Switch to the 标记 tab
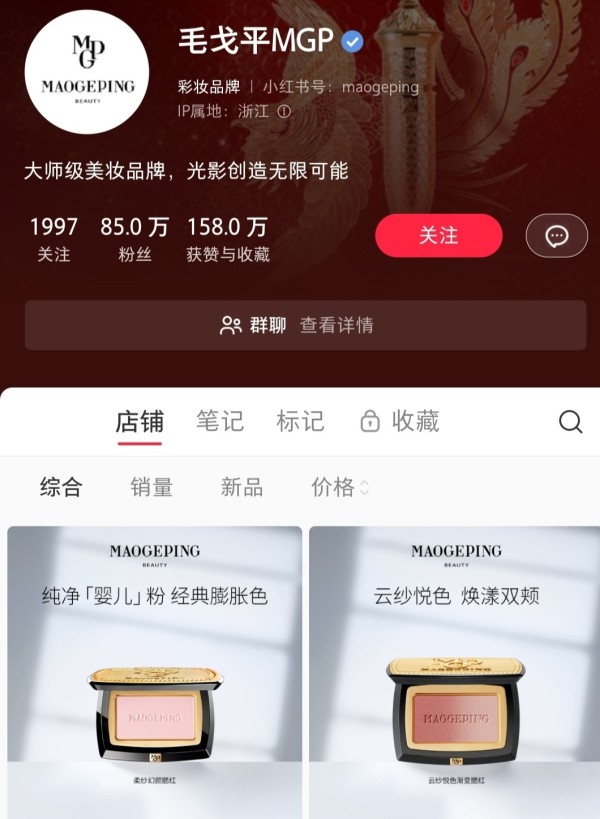This screenshot has height=819, width=600. point(300,421)
